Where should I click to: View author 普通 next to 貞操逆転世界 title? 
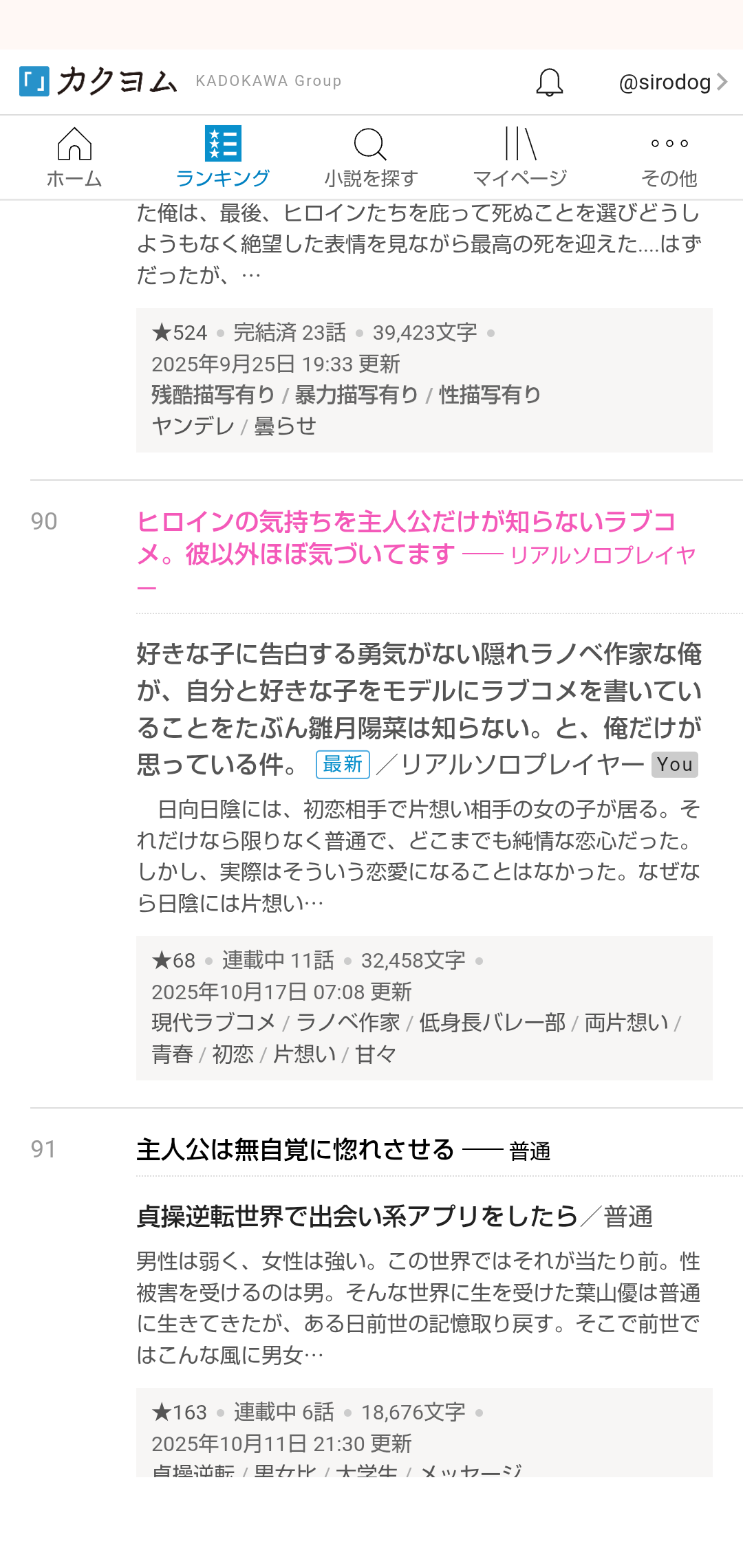point(627,1217)
